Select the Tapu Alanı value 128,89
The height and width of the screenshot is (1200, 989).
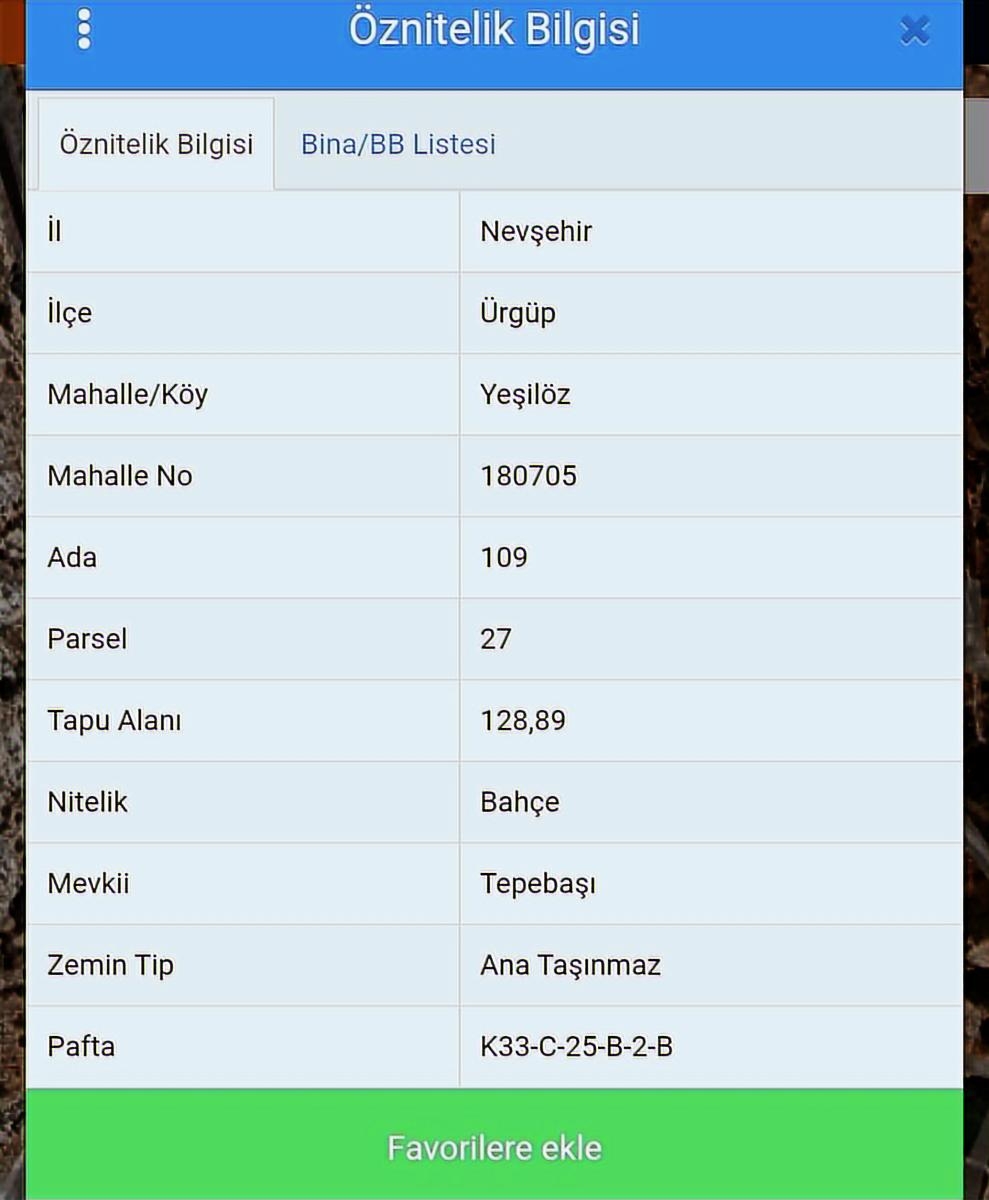[522, 720]
